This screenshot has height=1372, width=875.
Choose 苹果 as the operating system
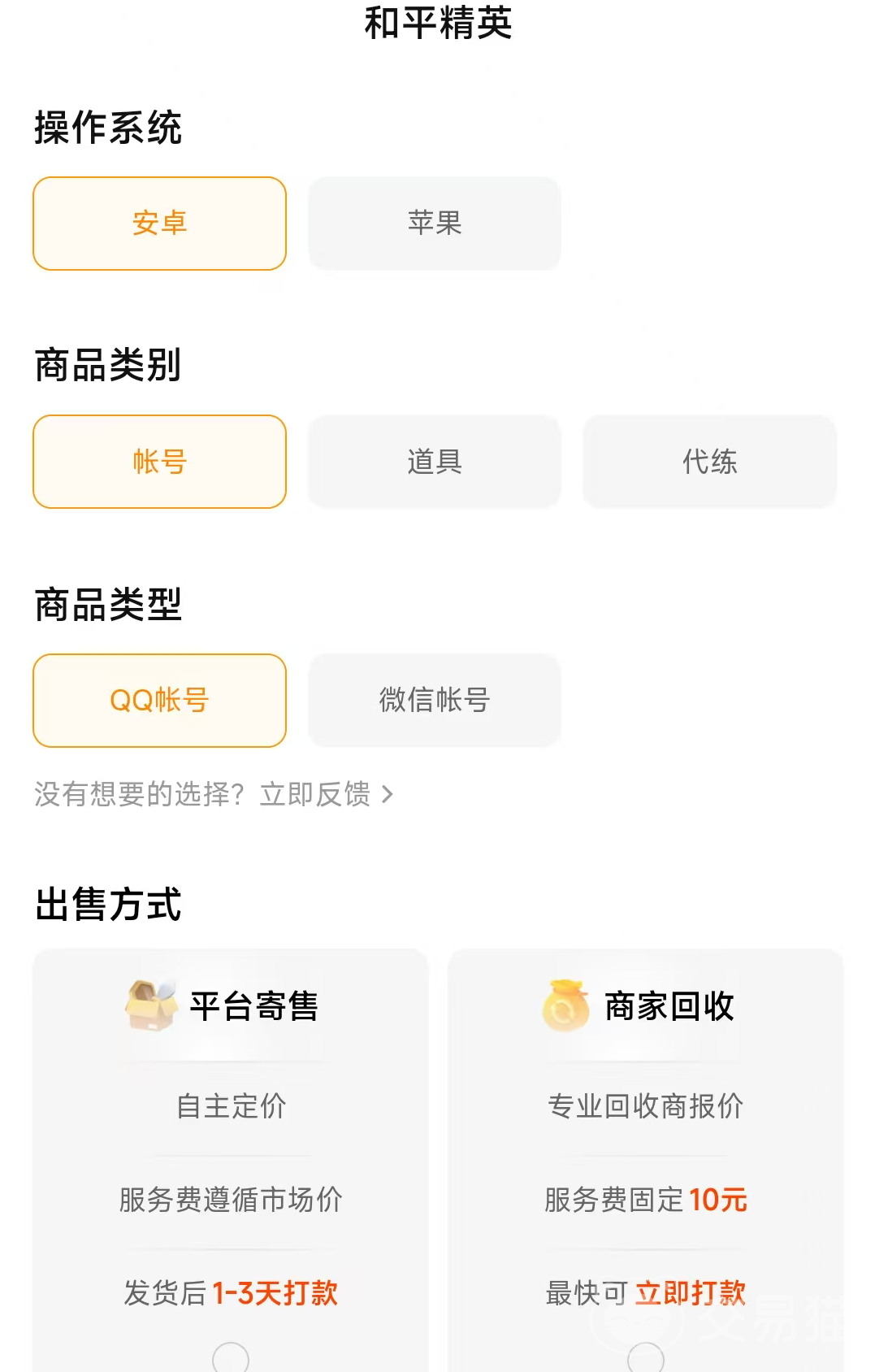tap(435, 224)
